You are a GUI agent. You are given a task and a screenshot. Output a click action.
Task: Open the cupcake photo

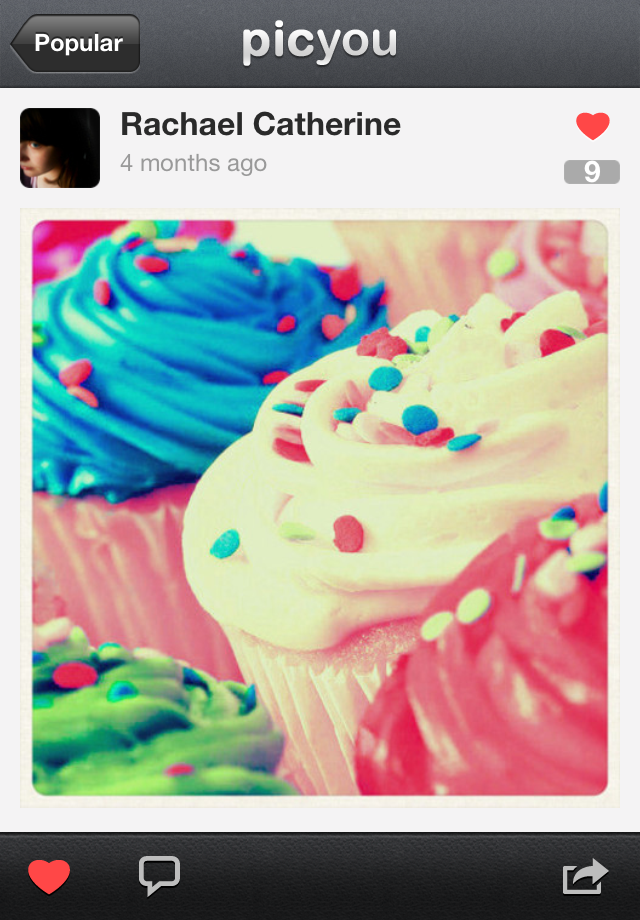[320, 508]
